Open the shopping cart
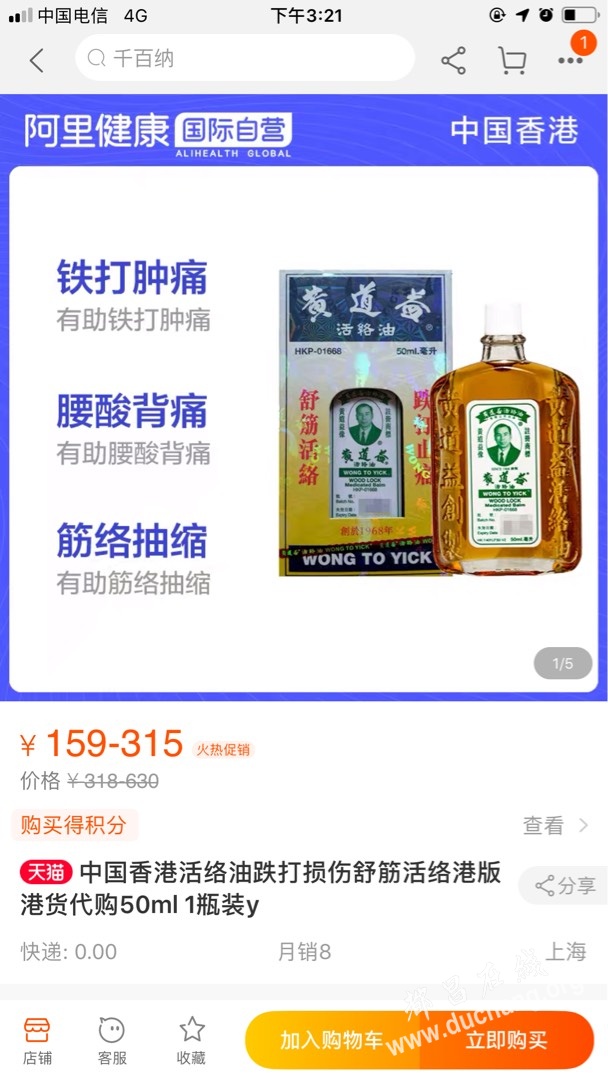This screenshot has height=1080, width=608. click(512, 61)
